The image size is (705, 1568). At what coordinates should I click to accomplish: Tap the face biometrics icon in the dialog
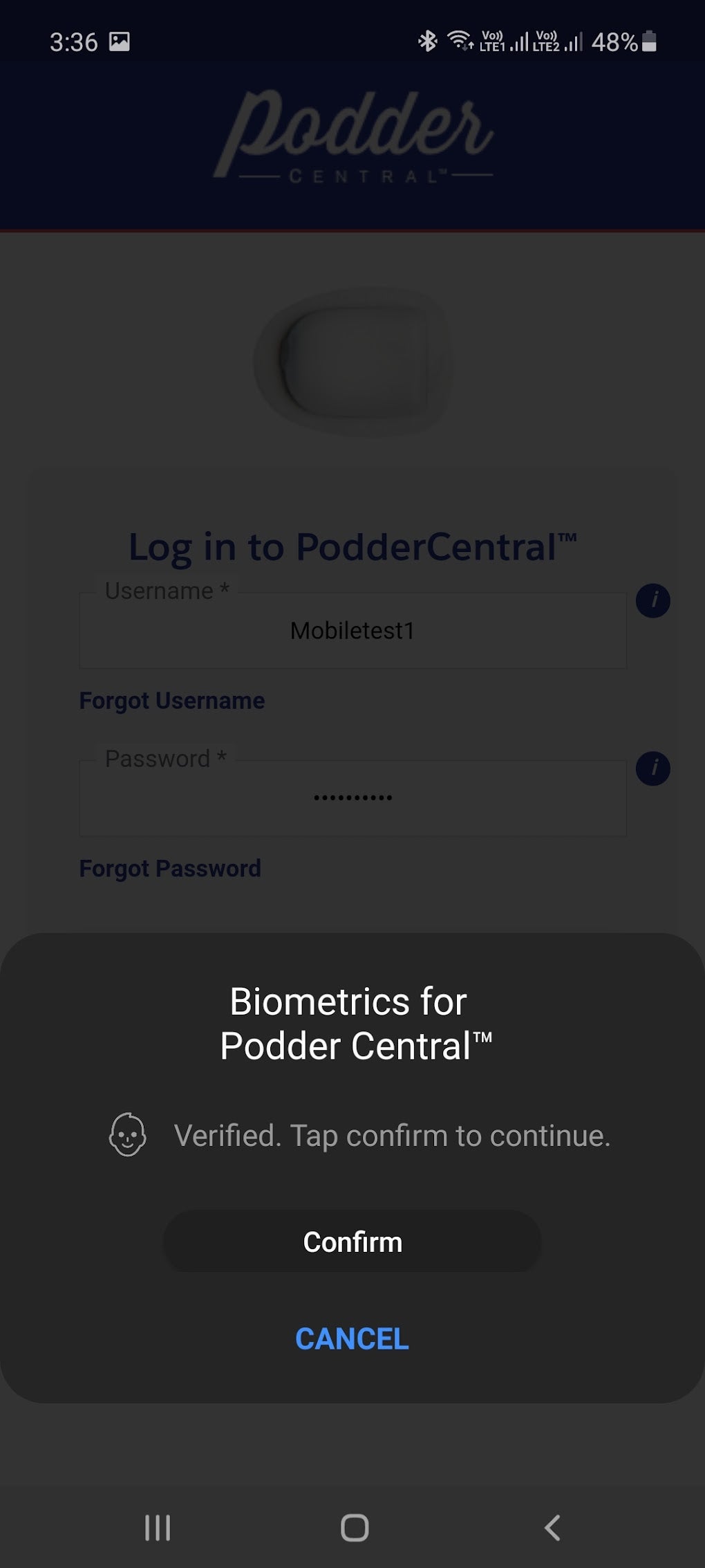click(x=127, y=1134)
